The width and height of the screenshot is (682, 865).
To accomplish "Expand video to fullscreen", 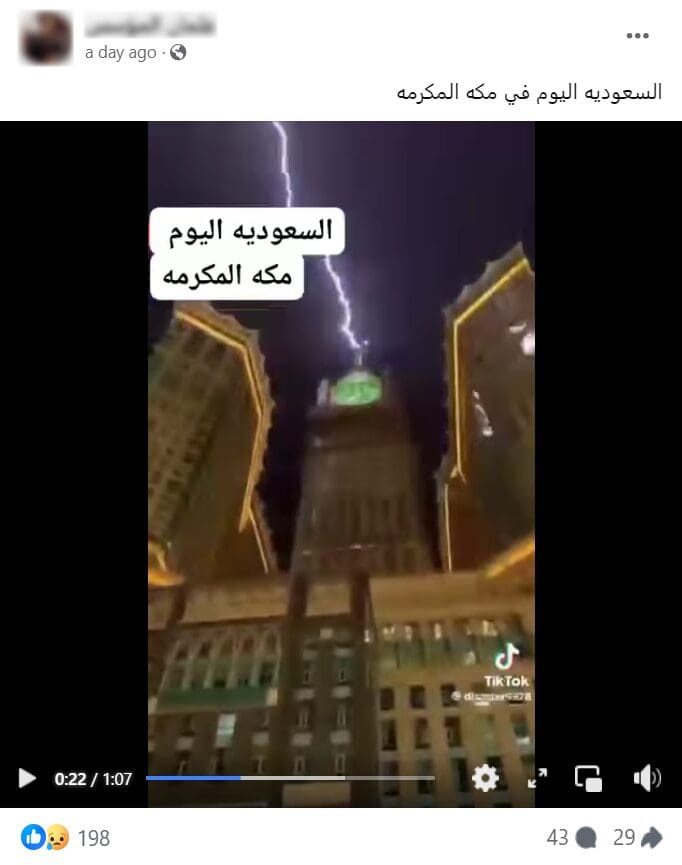I will pyautogui.click(x=537, y=778).
